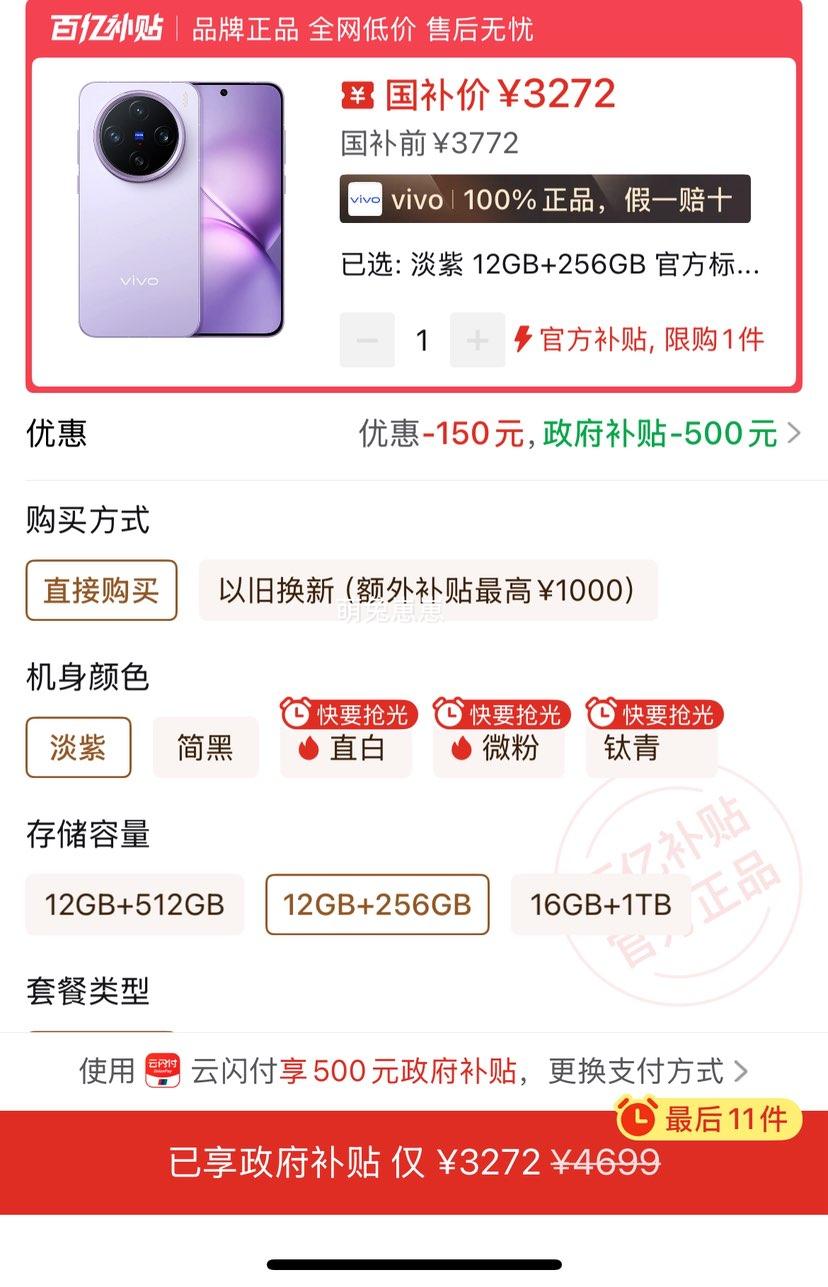Choose 以旧换新 trade-in option
The height and width of the screenshot is (1287, 828).
click(428, 590)
